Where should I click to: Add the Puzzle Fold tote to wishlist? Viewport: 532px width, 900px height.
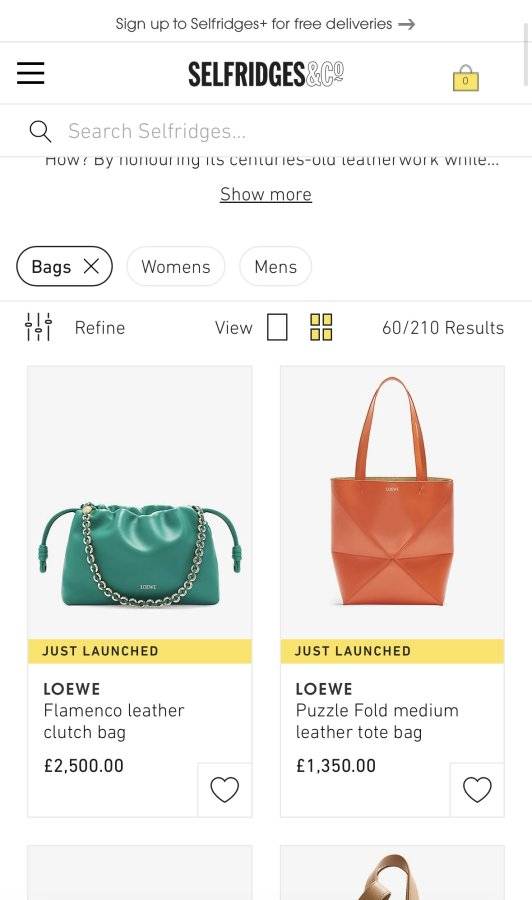pyautogui.click(x=477, y=790)
